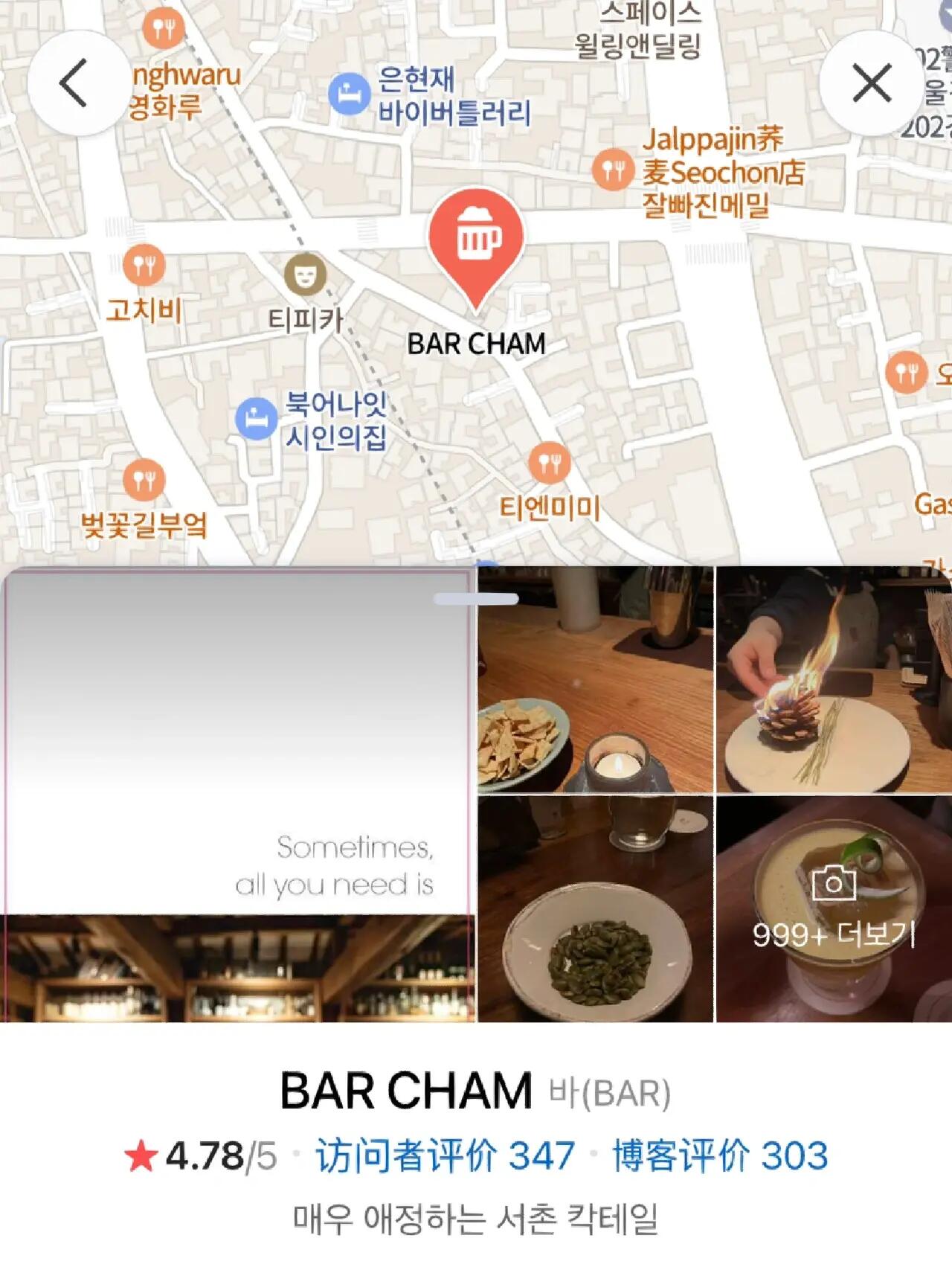The height and width of the screenshot is (1270, 952).
Task: View the burning pinecone photo
Action: tap(833, 680)
